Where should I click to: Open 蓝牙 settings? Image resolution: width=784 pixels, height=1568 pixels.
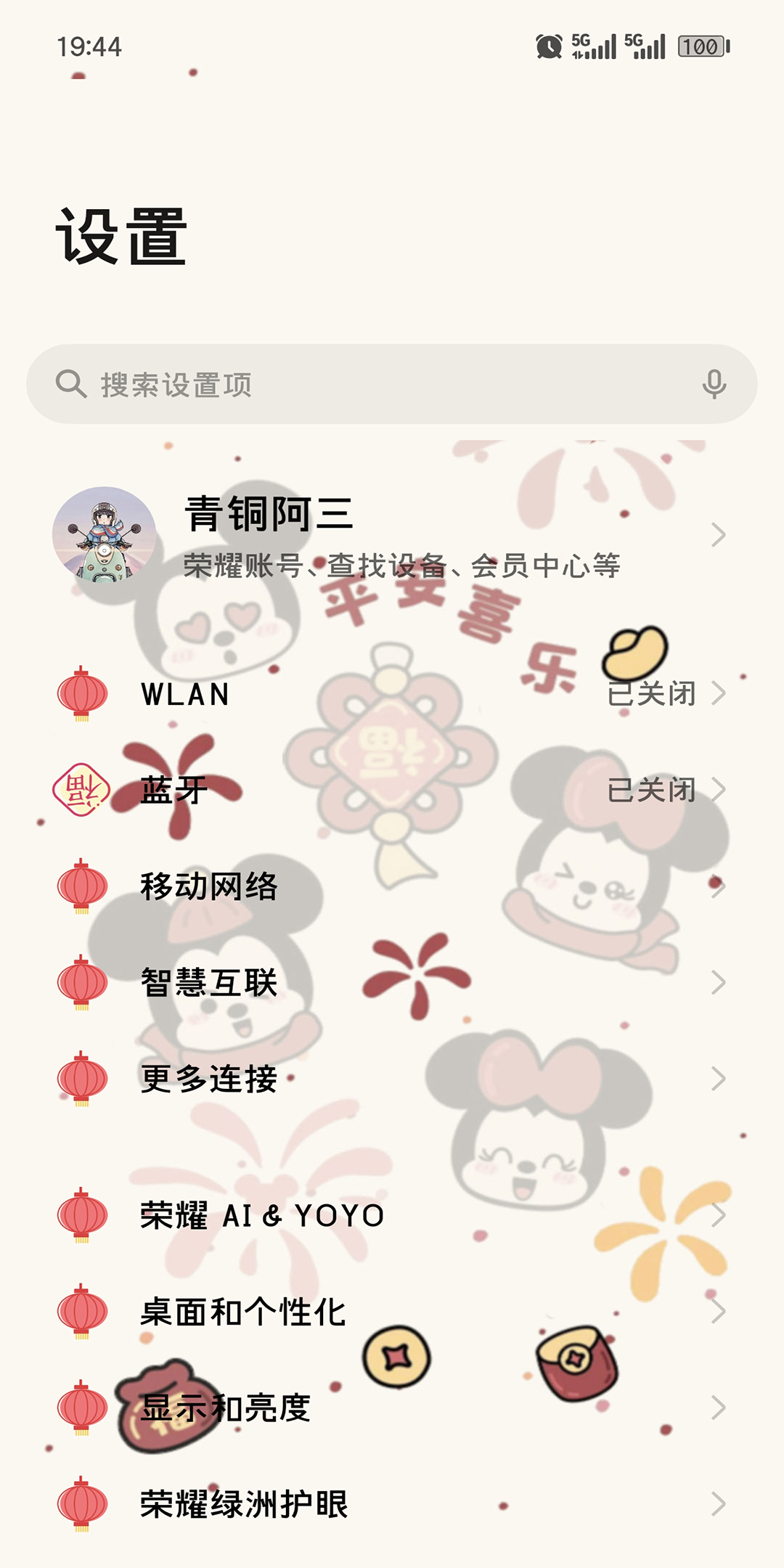click(x=392, y=790)
